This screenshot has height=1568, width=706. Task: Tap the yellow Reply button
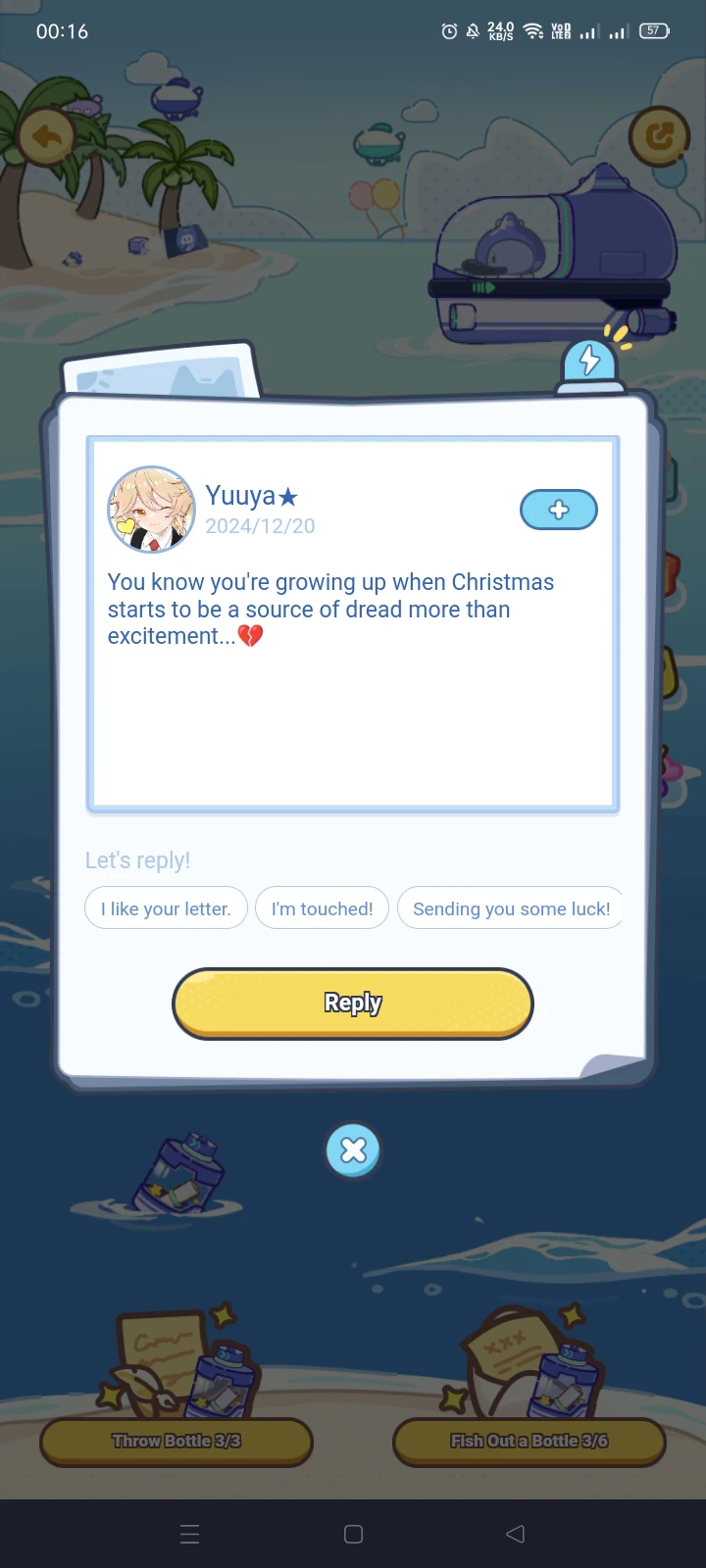(x=353, y=1003)
